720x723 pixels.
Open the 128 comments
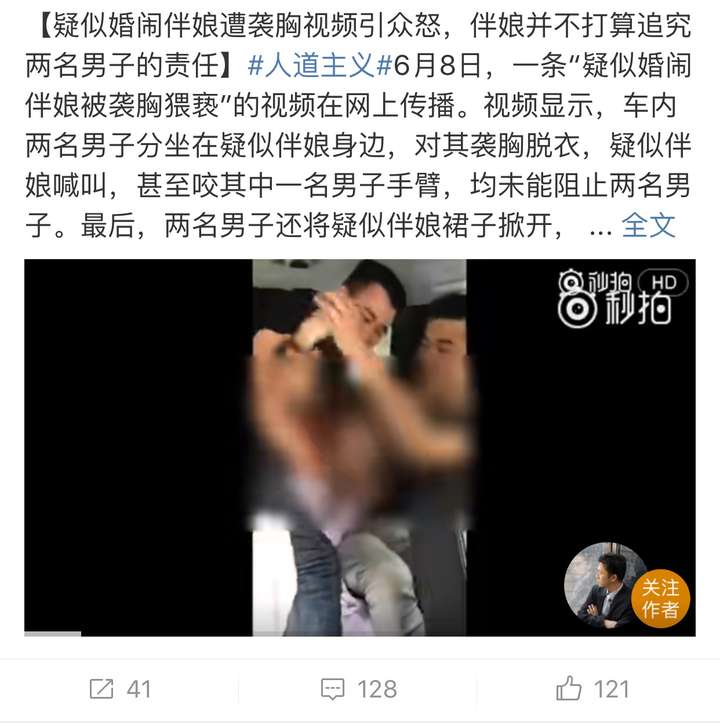[359, 689]
